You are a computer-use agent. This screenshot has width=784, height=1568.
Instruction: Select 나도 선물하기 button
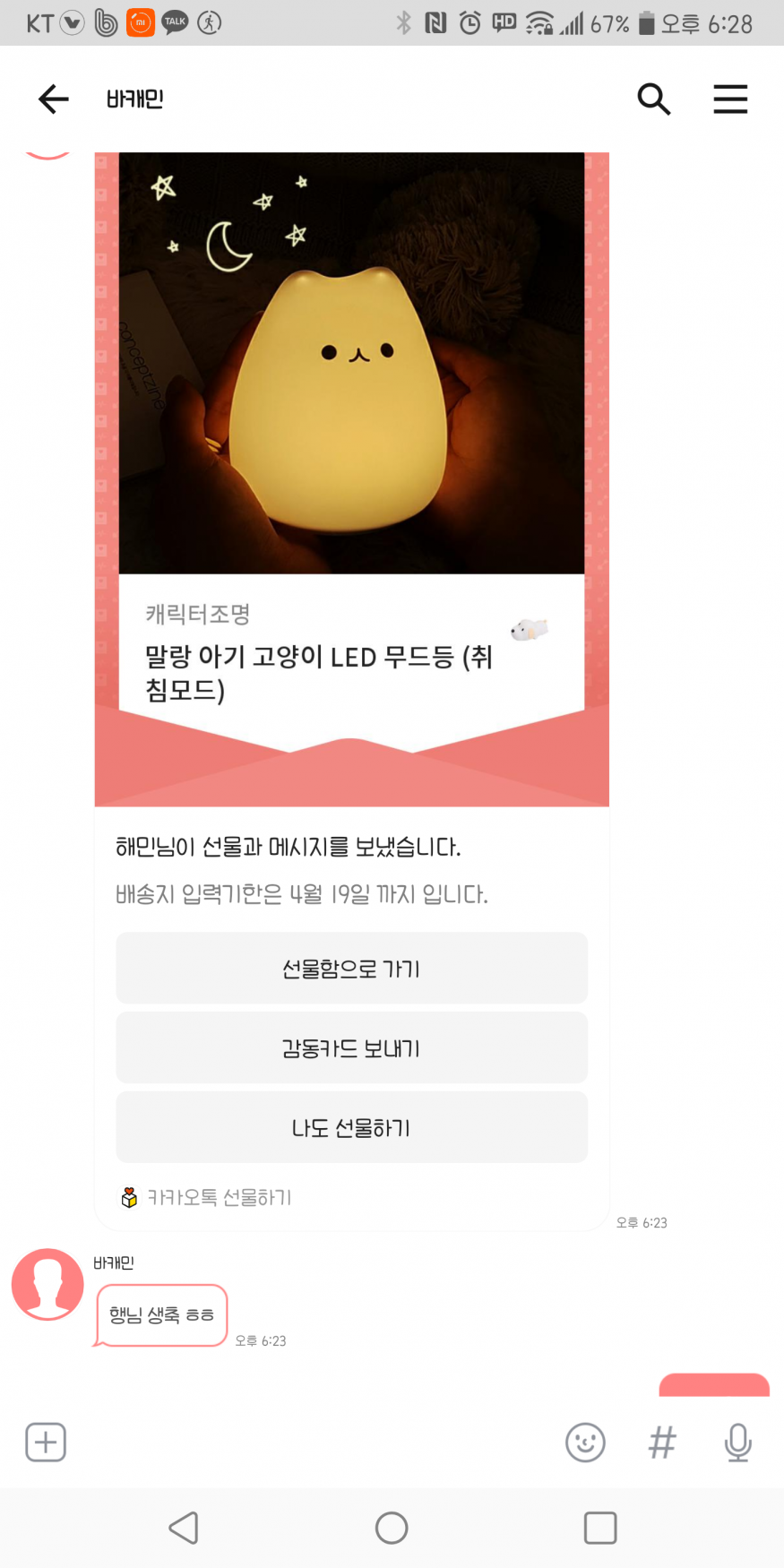click(351, 1128)
